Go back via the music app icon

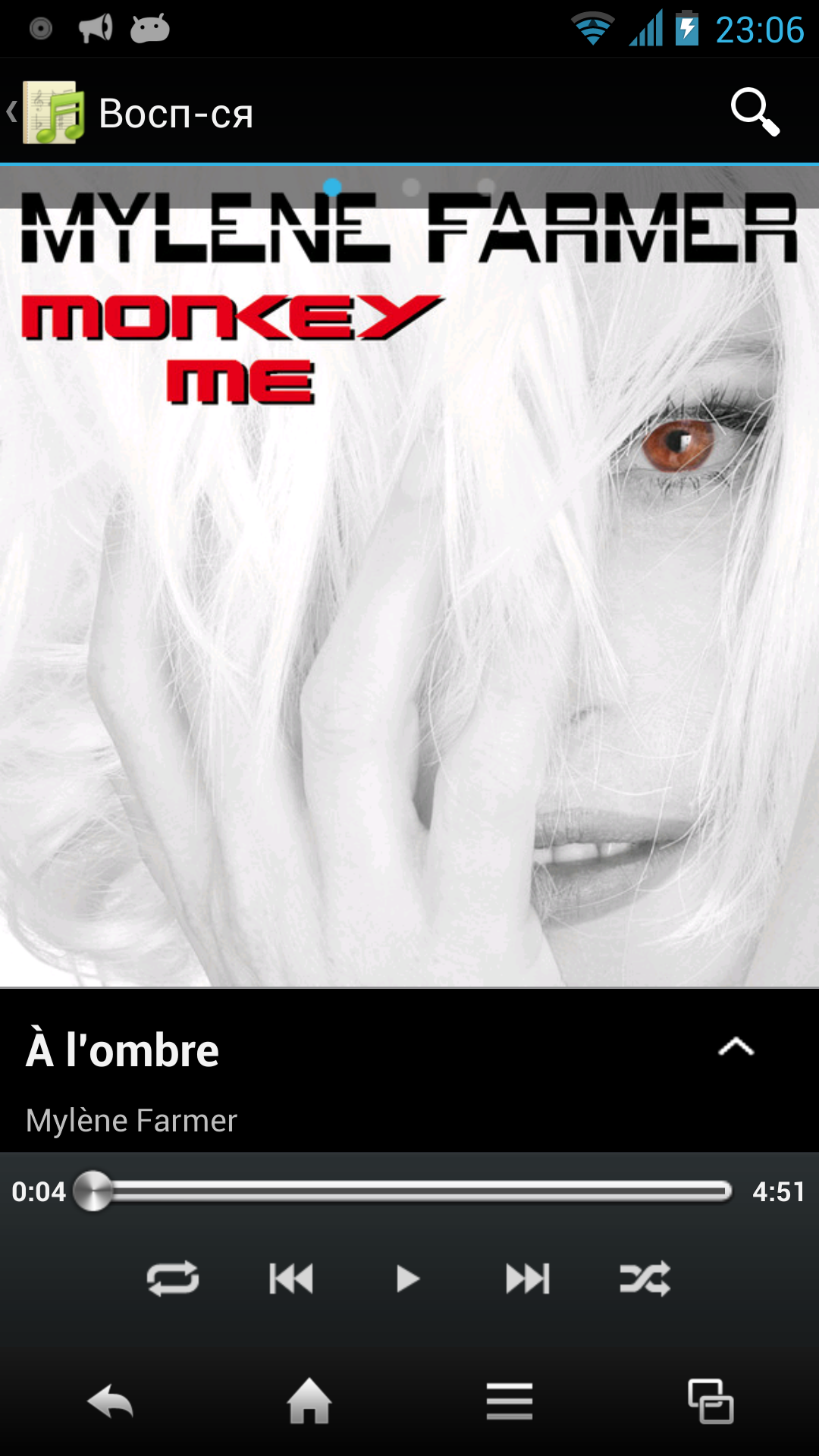52,112
